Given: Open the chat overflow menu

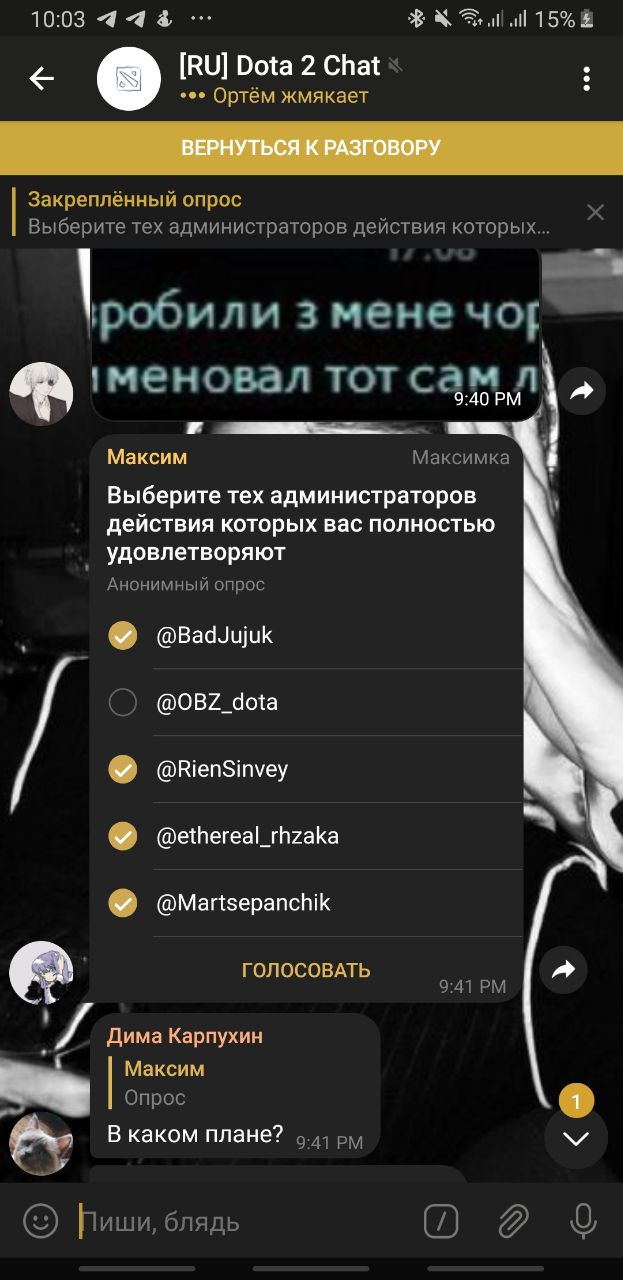Looking at the screenshot, I should [587, 79].
